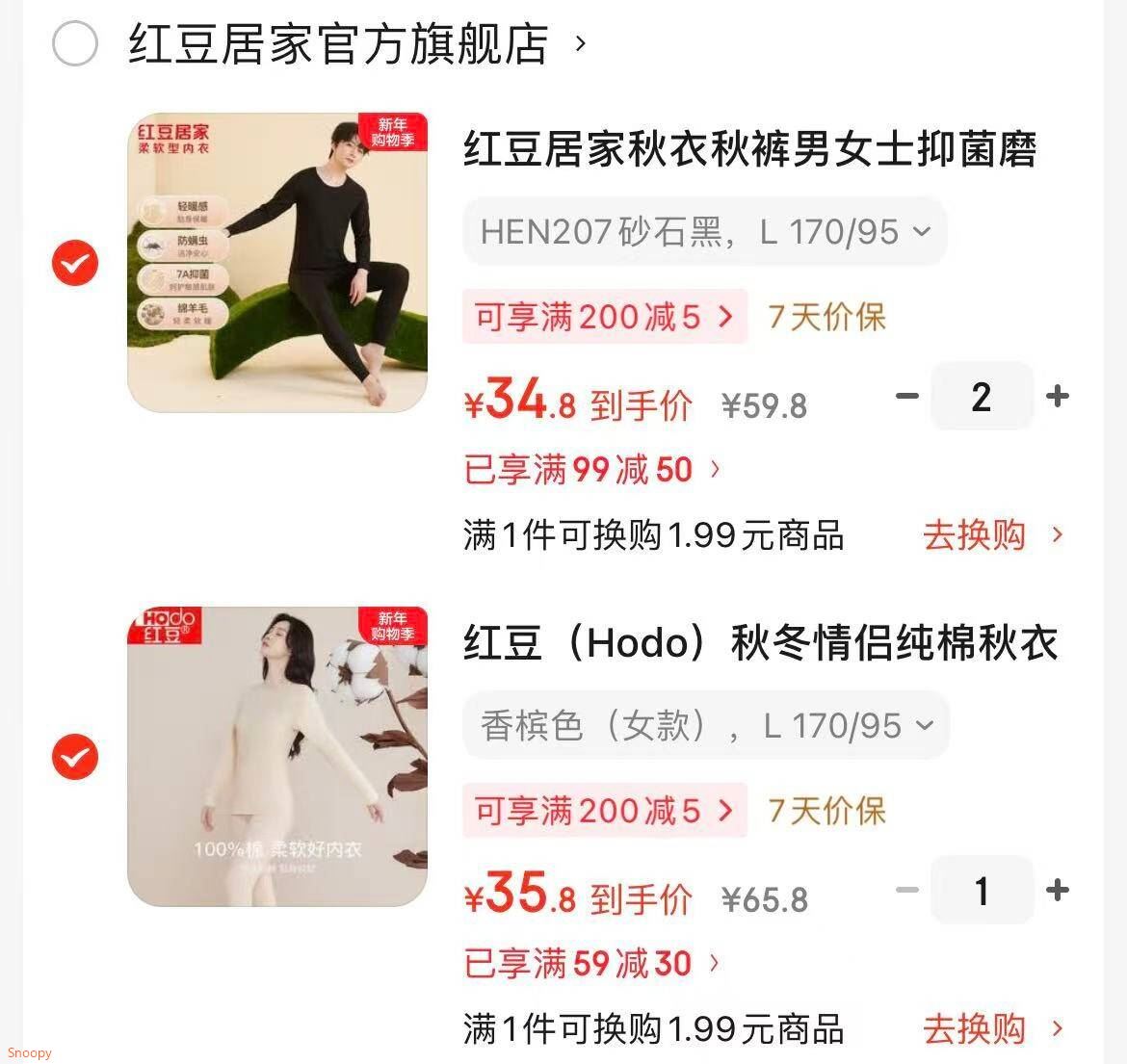The image size is (1127, 1064).
Task: Increase quantity of the 34.8 yuan item
Action: 1057,396
